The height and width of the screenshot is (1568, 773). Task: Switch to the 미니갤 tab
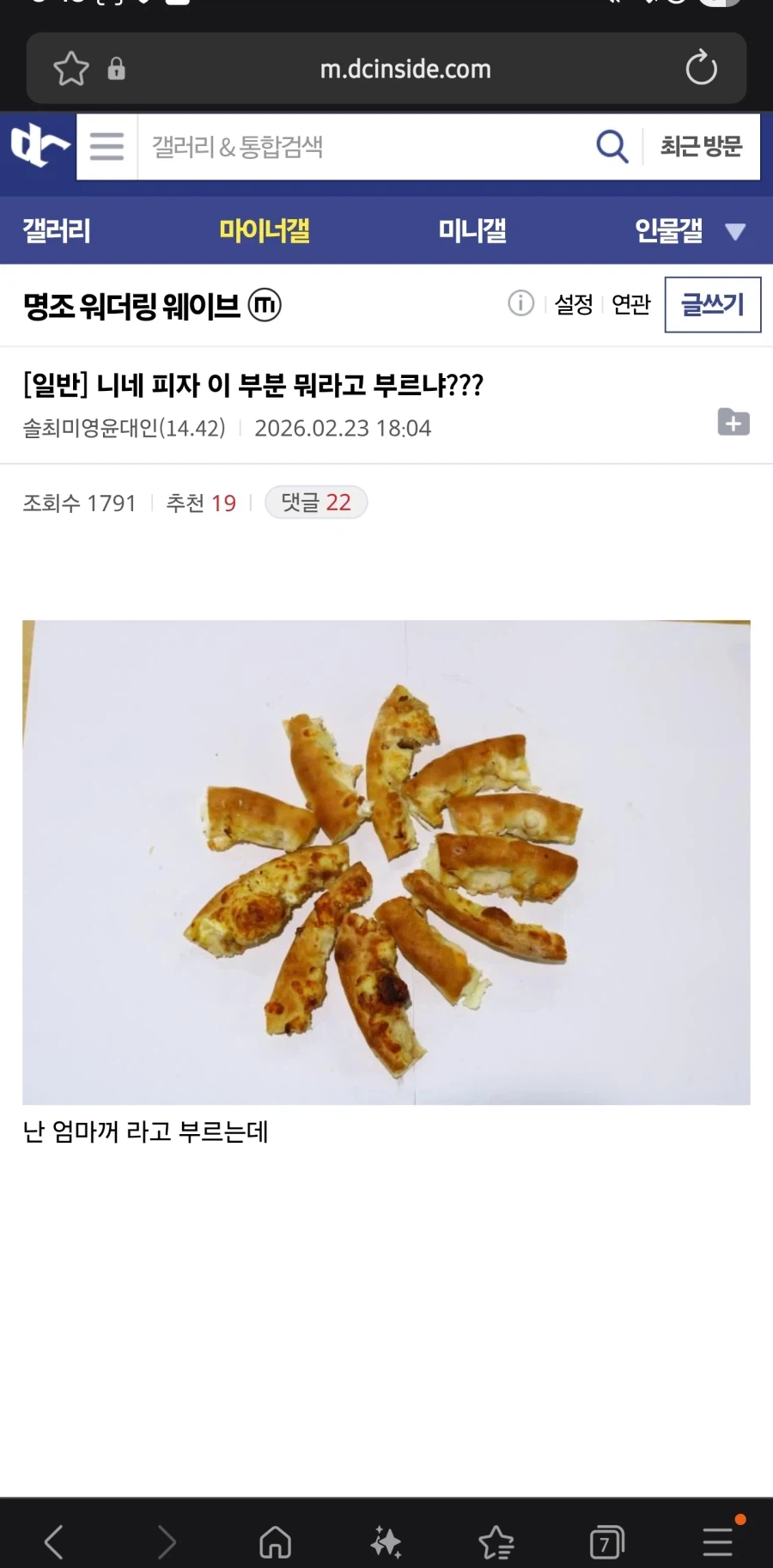click(472, 230)
